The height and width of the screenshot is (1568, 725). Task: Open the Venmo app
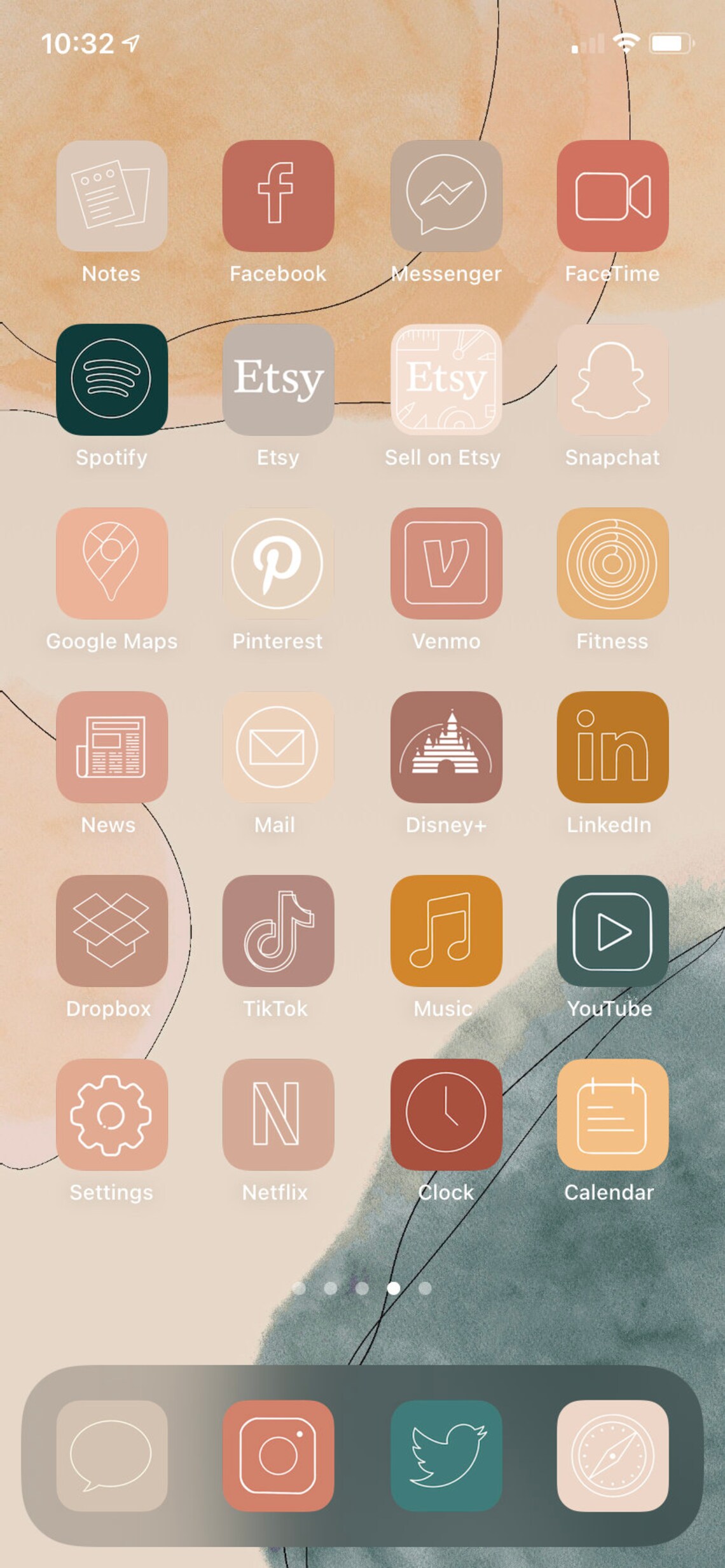pos(446,563)
